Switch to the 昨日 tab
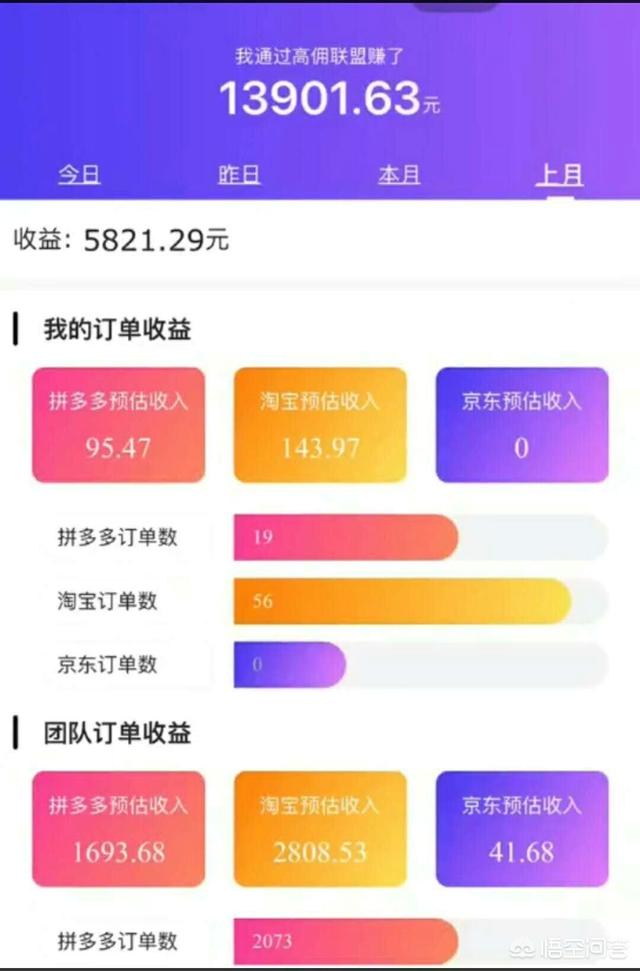640x971 pixels. (239, 174)
